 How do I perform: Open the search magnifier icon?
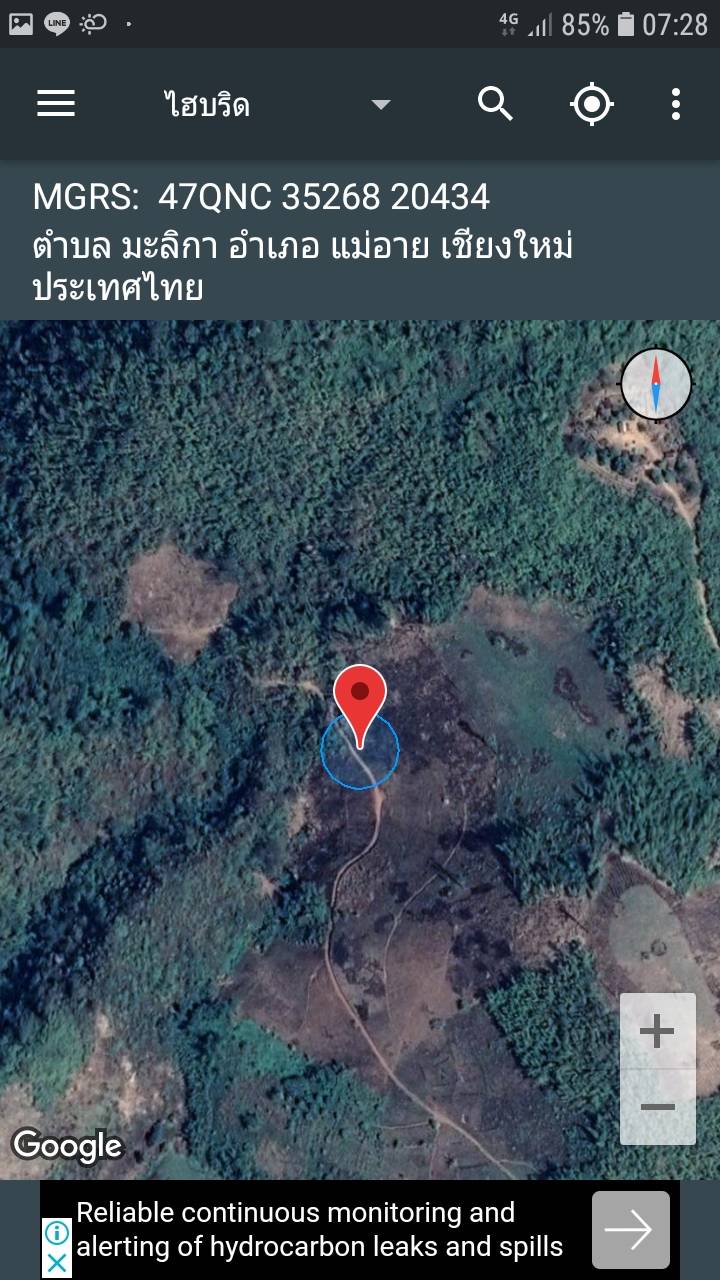(495, 104)
